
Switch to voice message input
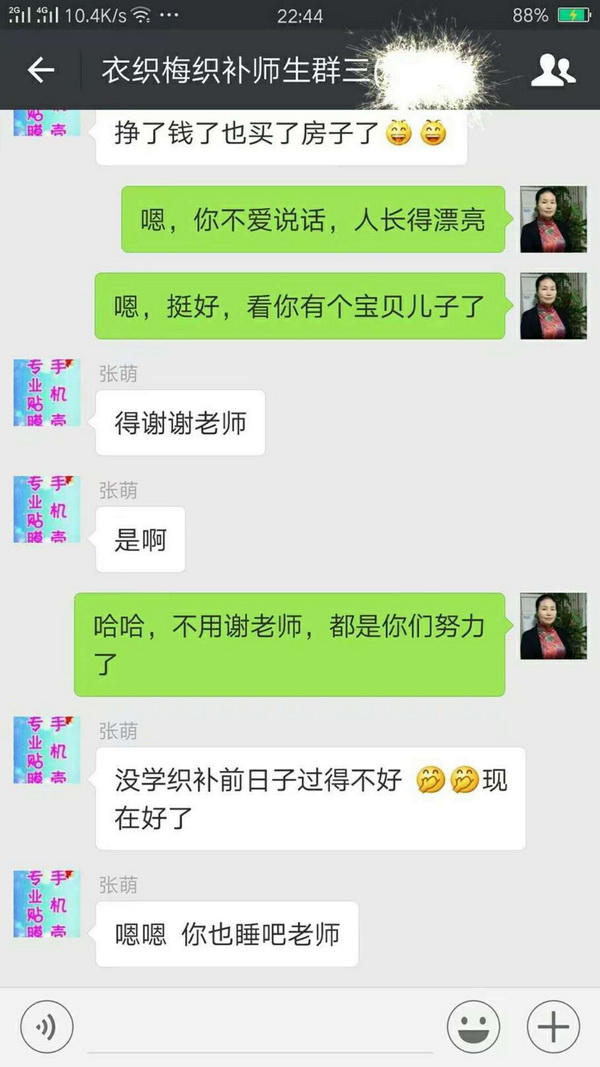click(47, 1026)
